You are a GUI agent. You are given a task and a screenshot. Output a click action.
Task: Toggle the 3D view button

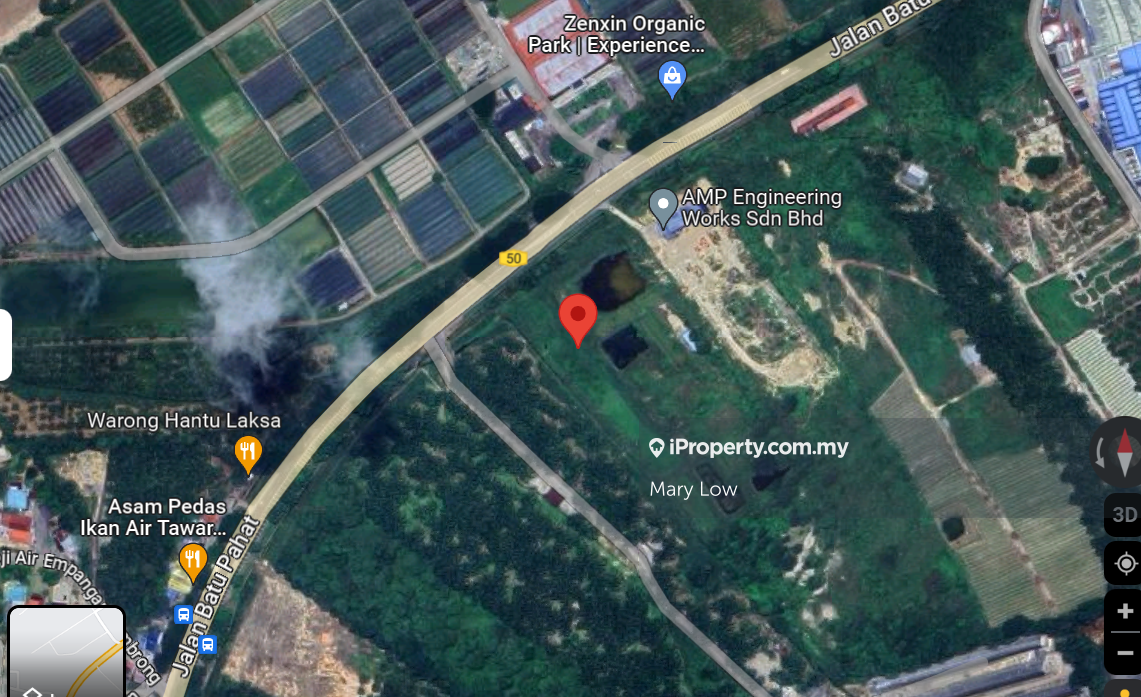tap(1124, 515)
